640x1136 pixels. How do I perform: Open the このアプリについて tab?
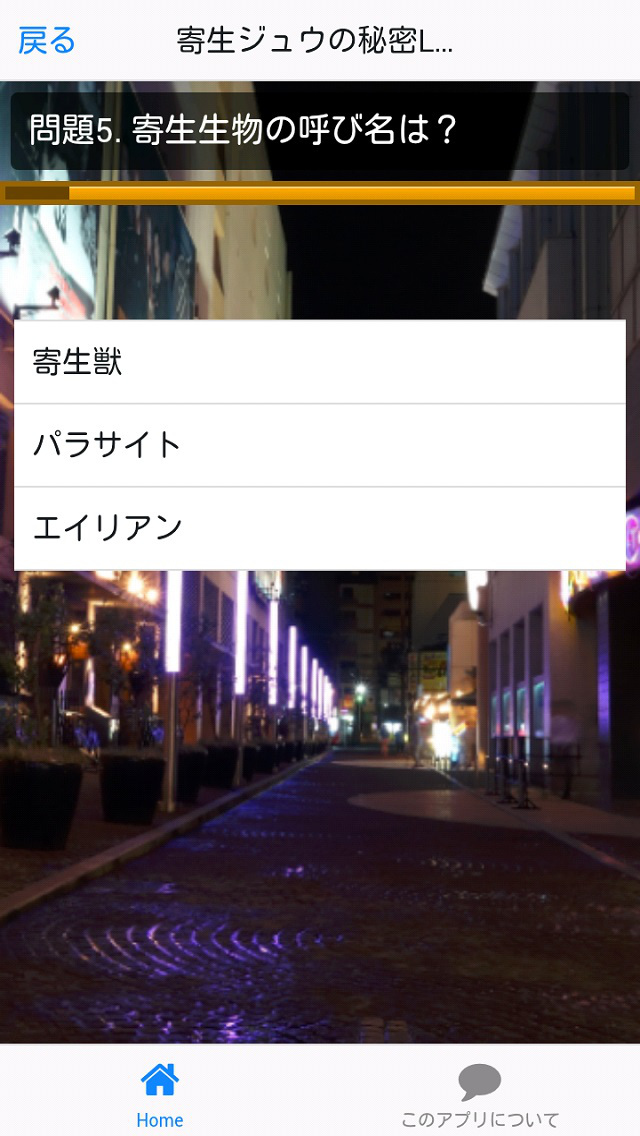tap(480, 1095)
